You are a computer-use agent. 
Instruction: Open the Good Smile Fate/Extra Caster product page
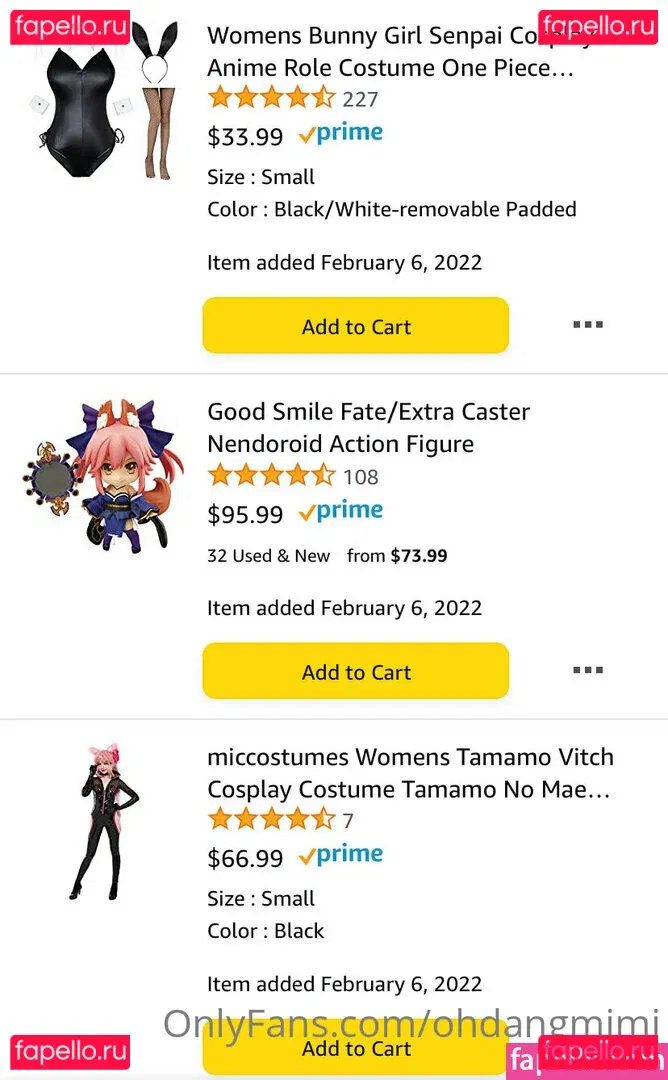point(368,427)
